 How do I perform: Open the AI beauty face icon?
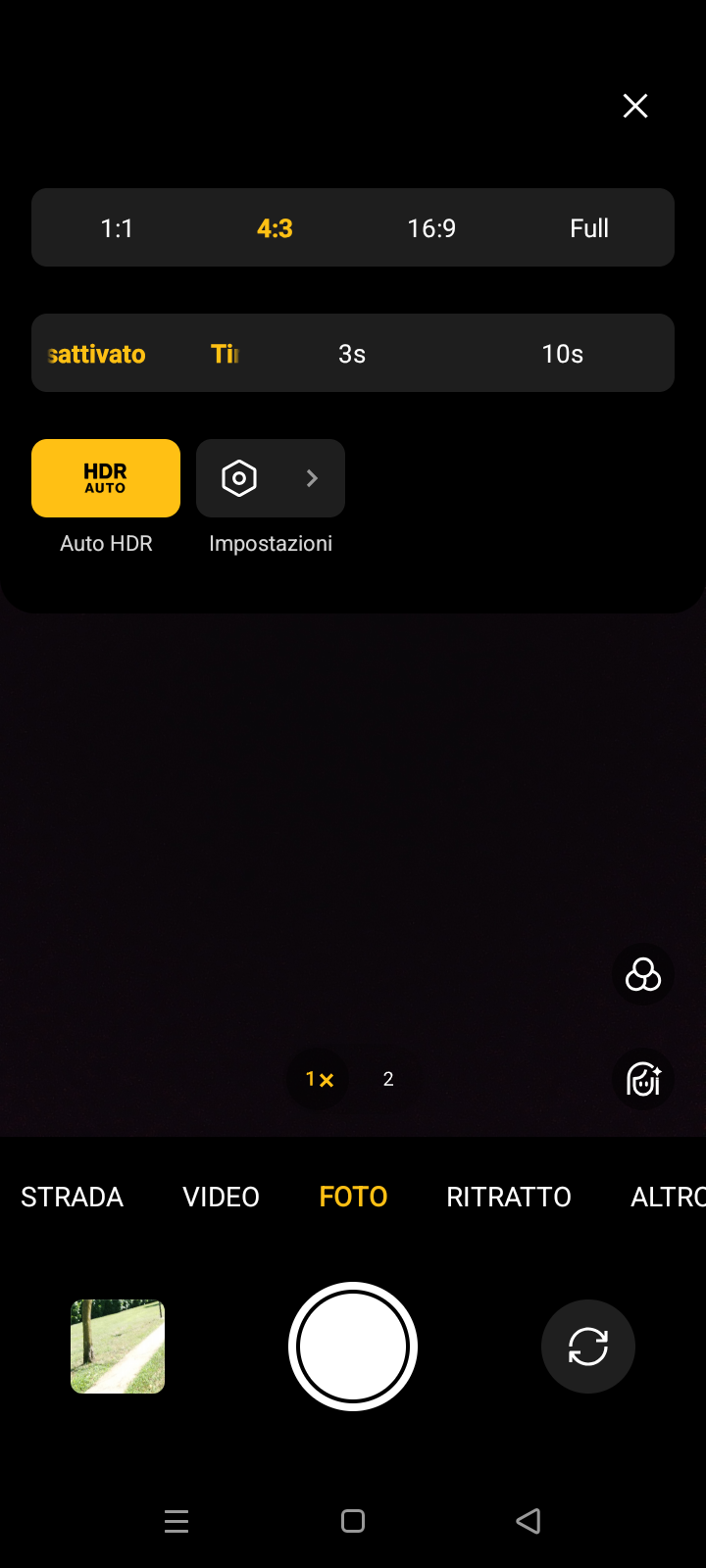click(x=643, y=1079)
